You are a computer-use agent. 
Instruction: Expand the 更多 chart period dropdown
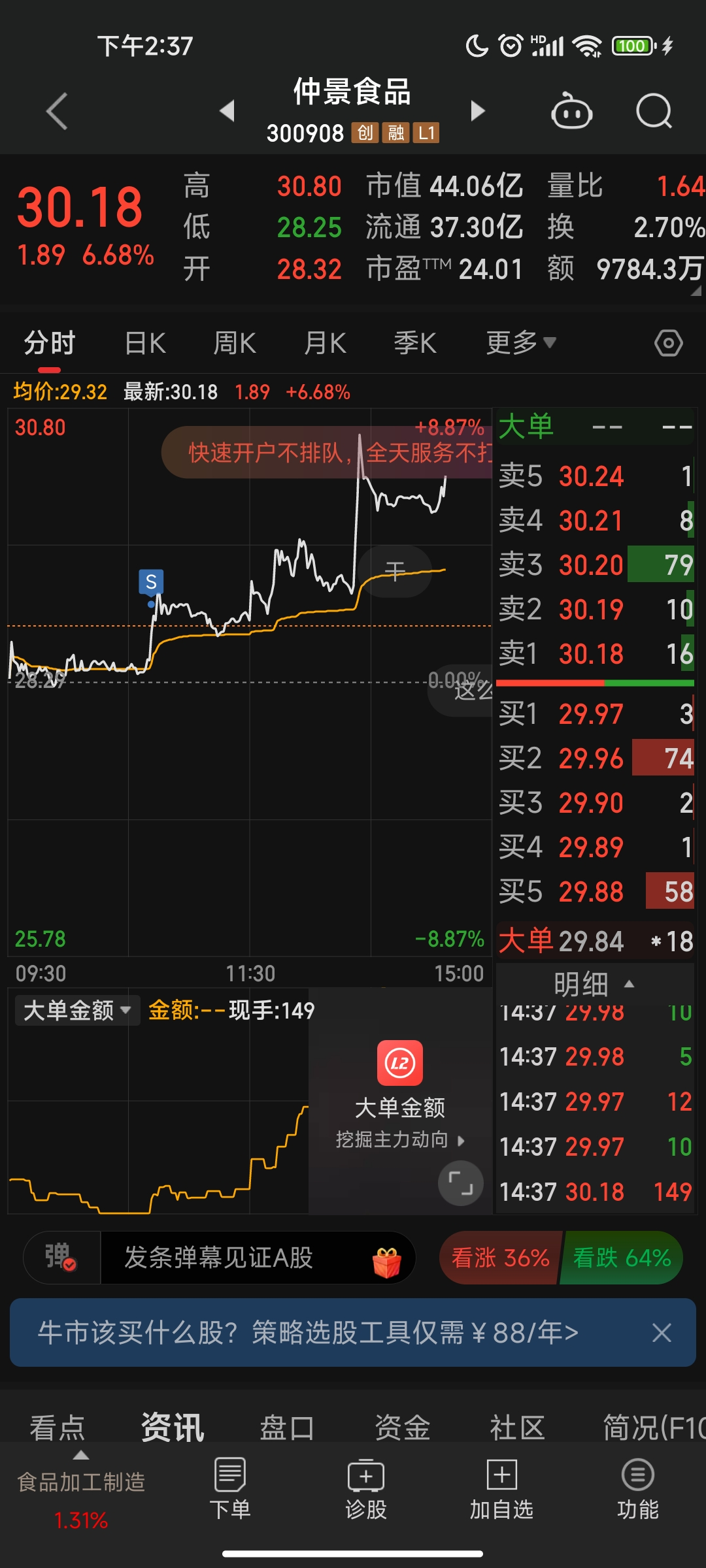[x=520, y=343]
